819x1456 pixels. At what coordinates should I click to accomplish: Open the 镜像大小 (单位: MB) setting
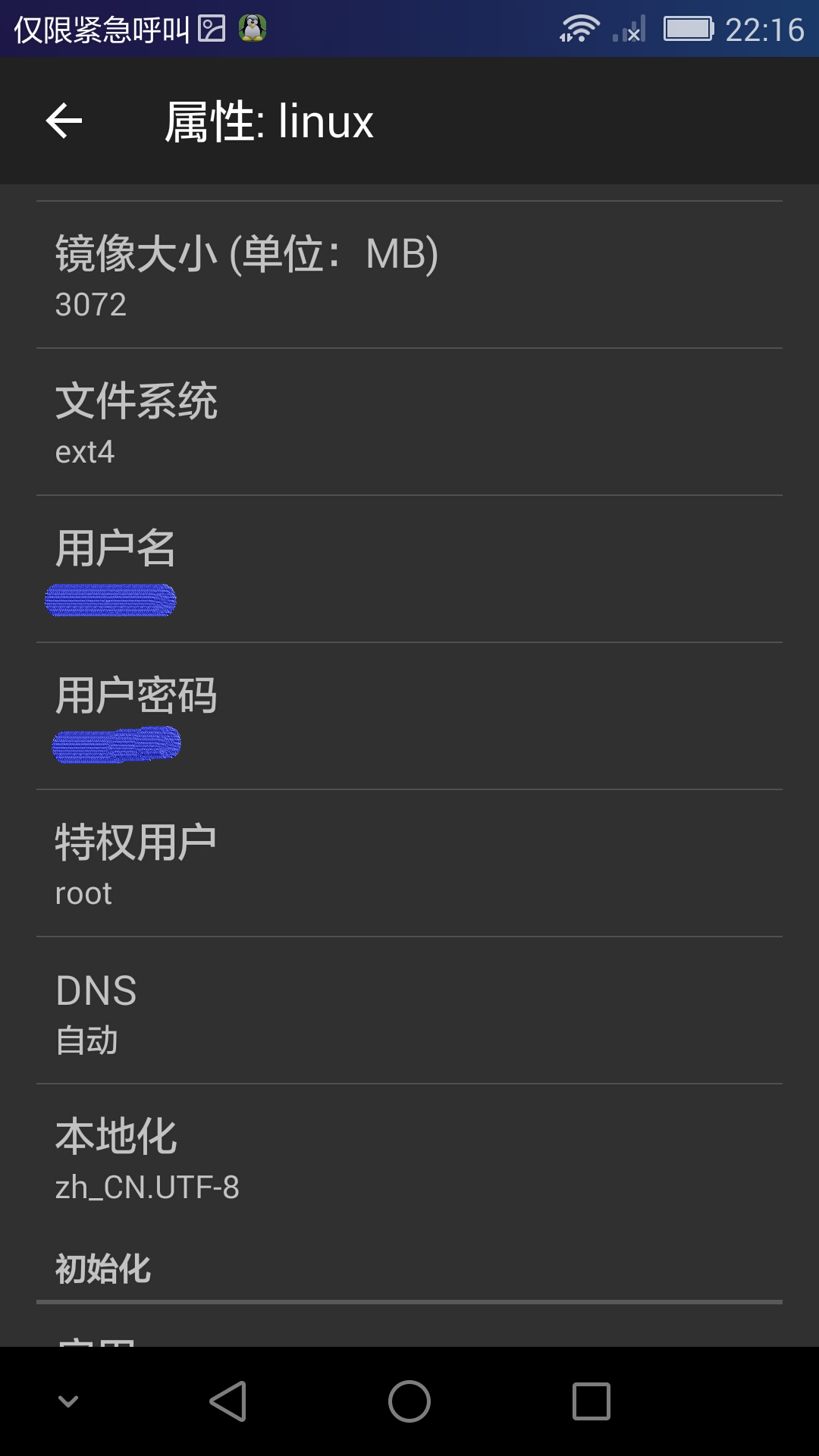point(409,275)
